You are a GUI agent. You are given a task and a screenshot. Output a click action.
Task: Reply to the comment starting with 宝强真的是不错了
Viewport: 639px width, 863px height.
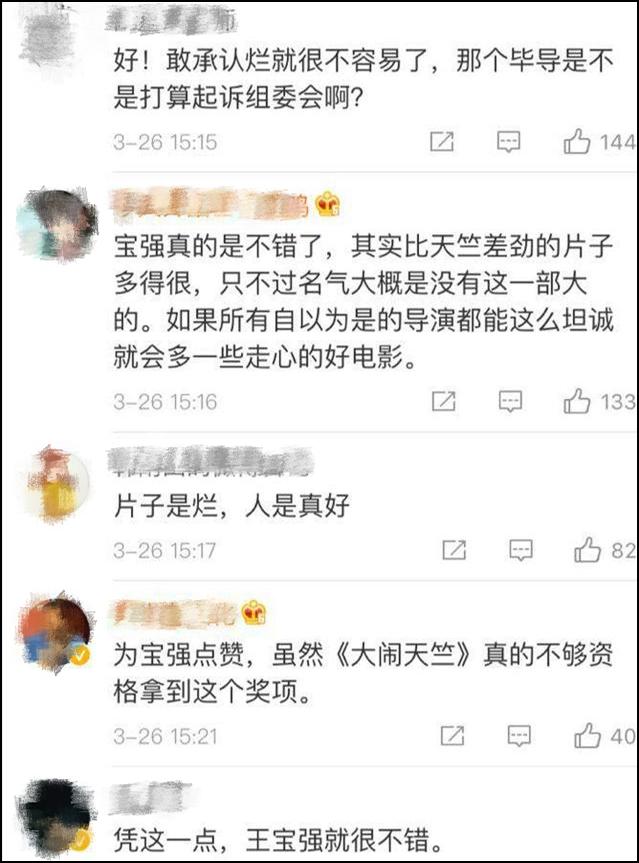point(510,402)
